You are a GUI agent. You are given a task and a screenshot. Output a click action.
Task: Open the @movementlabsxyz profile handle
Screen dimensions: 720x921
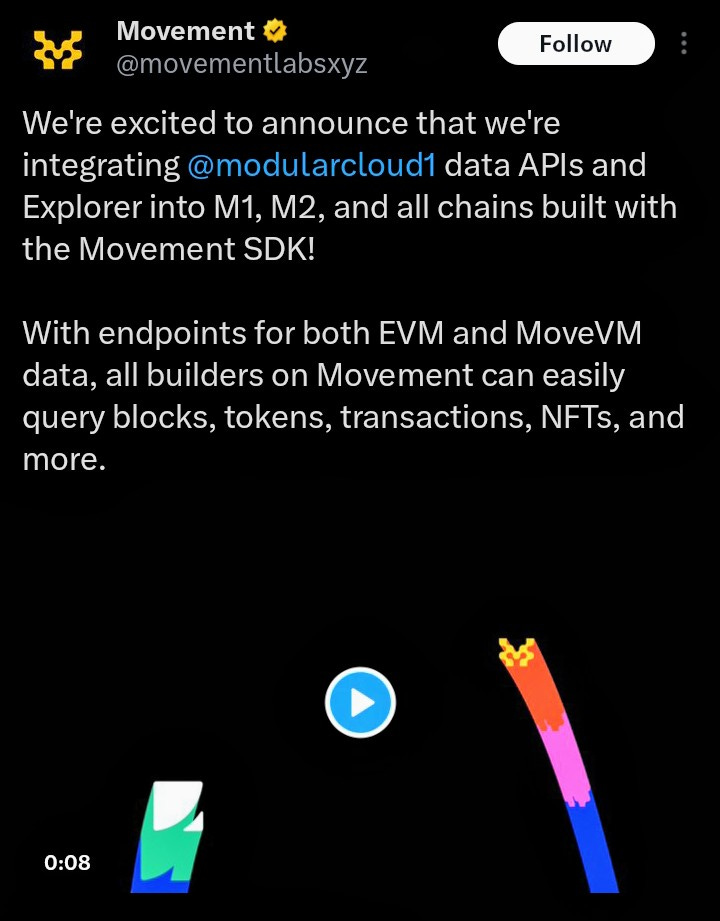(241, 64)
